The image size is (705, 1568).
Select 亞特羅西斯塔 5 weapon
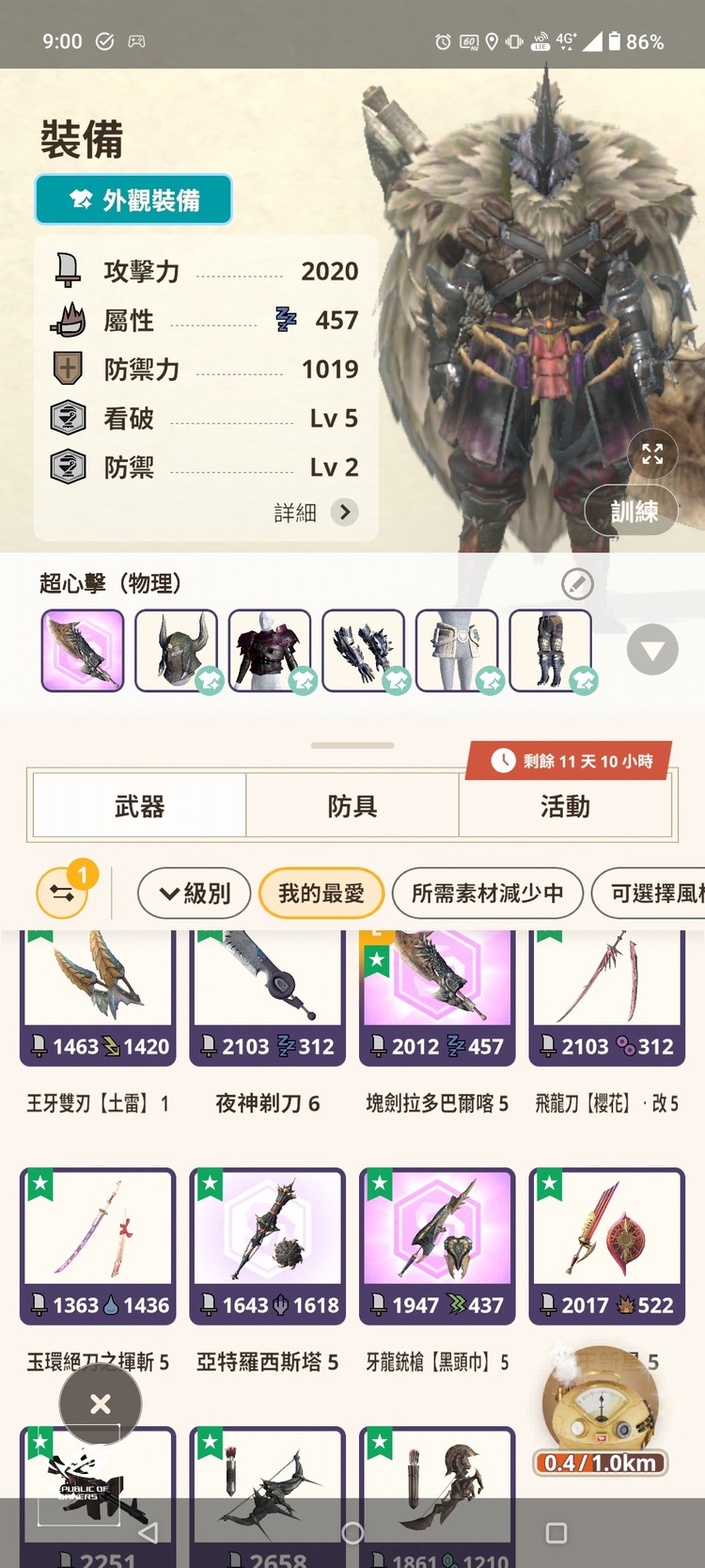coord(267,1242)
